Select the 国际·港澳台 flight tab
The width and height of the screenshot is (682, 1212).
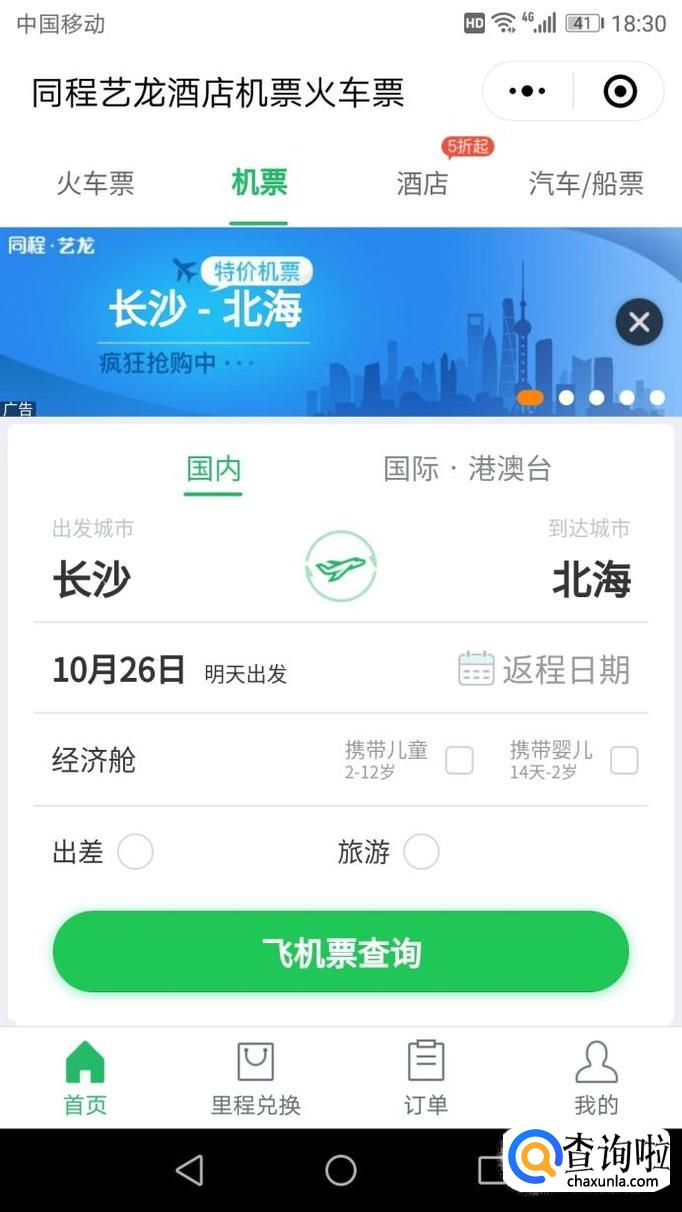(x=467, y=468)
